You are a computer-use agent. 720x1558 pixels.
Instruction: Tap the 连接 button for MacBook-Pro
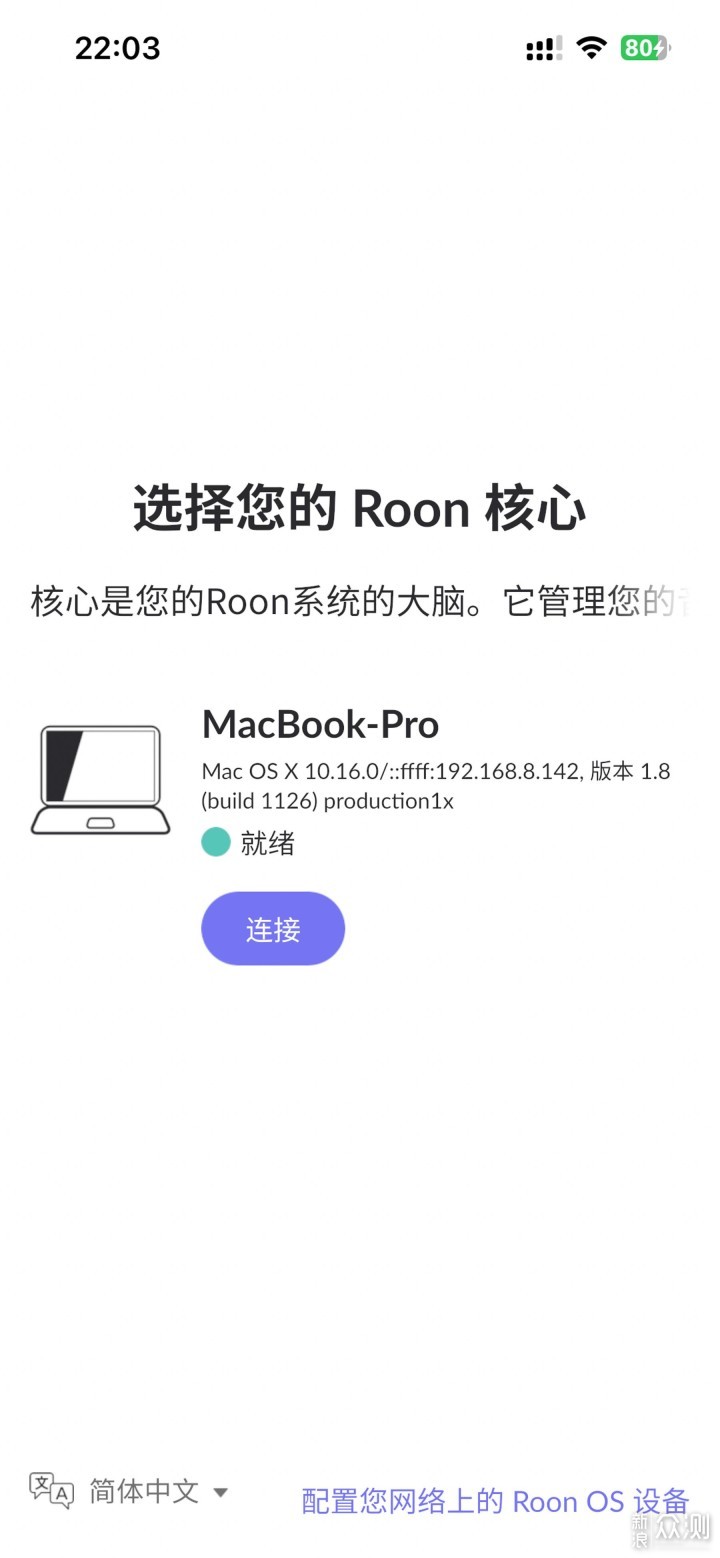click(x=273, y=928)
